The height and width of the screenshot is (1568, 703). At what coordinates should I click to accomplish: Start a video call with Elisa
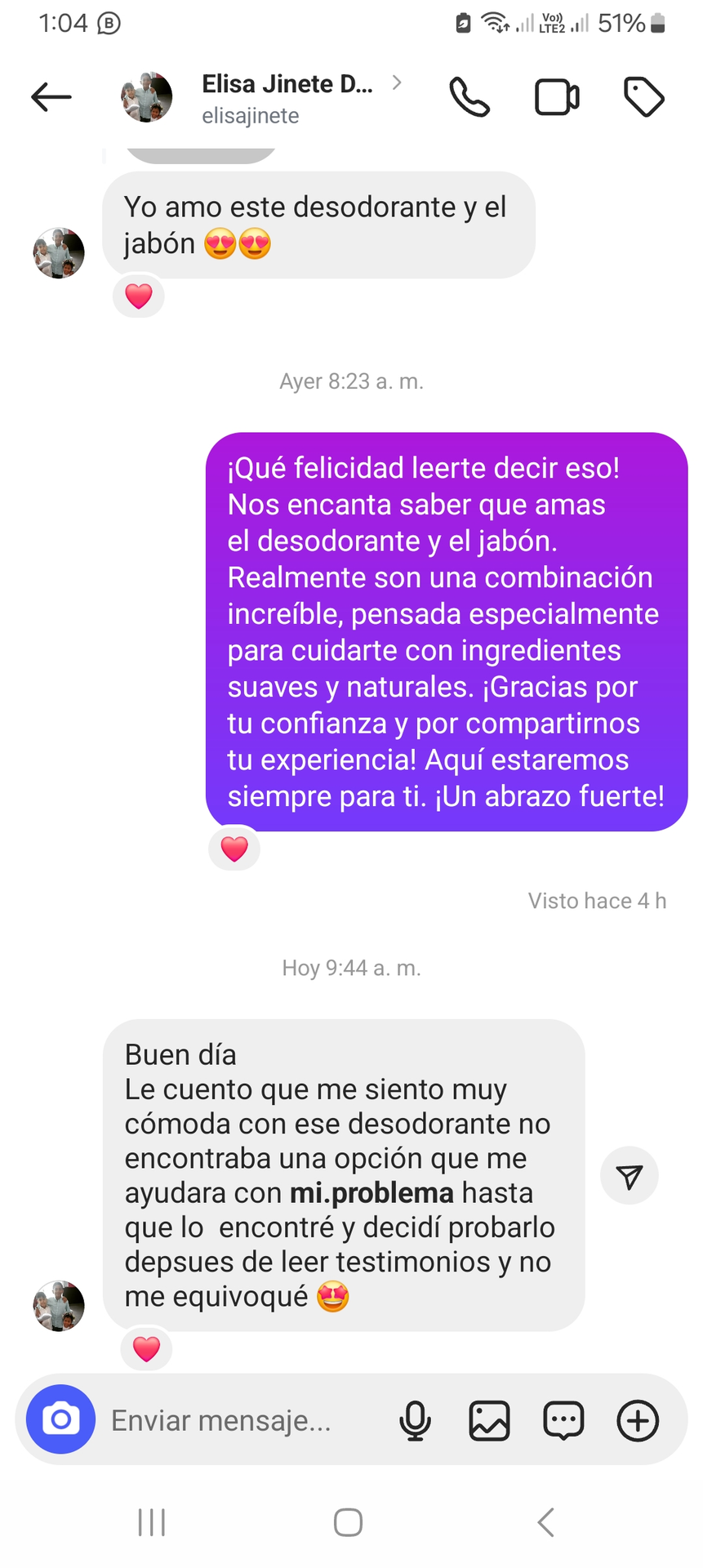pyautogui.click(x=557, y=98)
